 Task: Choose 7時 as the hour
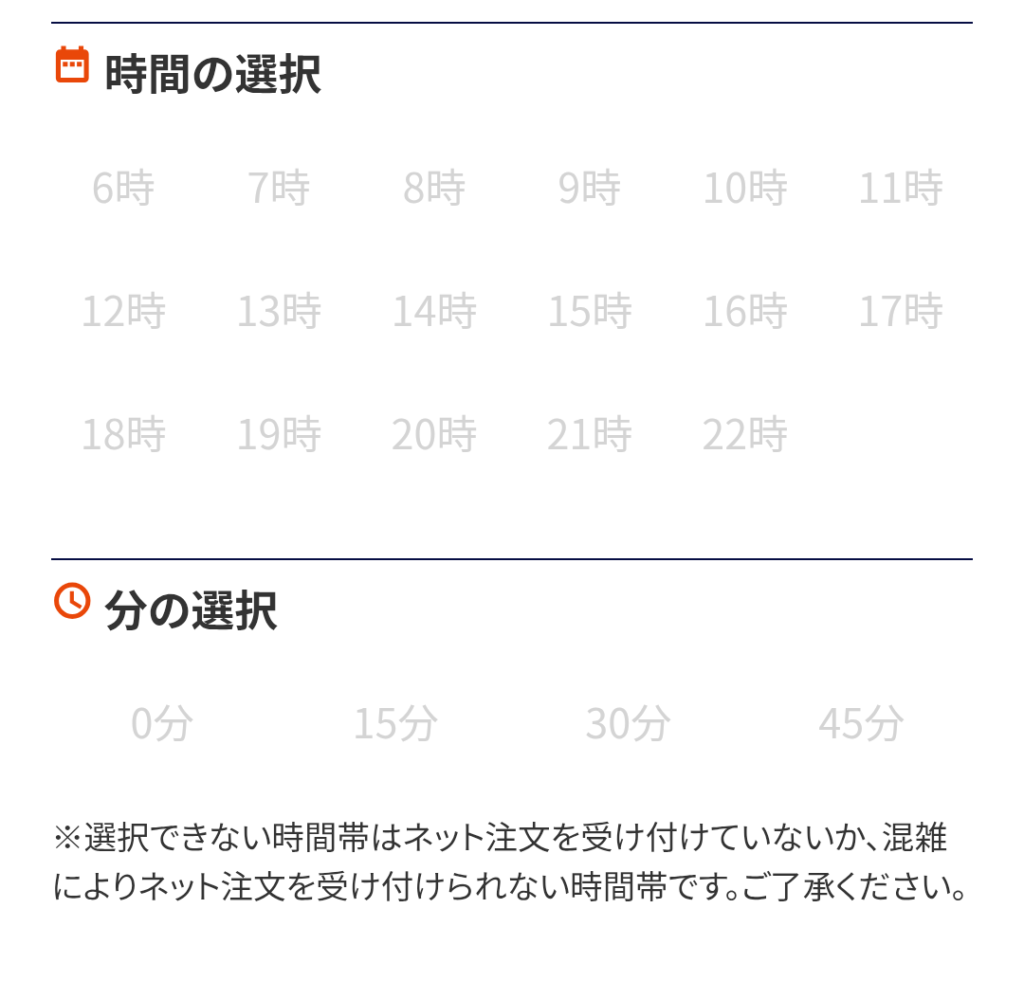pos(279,188)
